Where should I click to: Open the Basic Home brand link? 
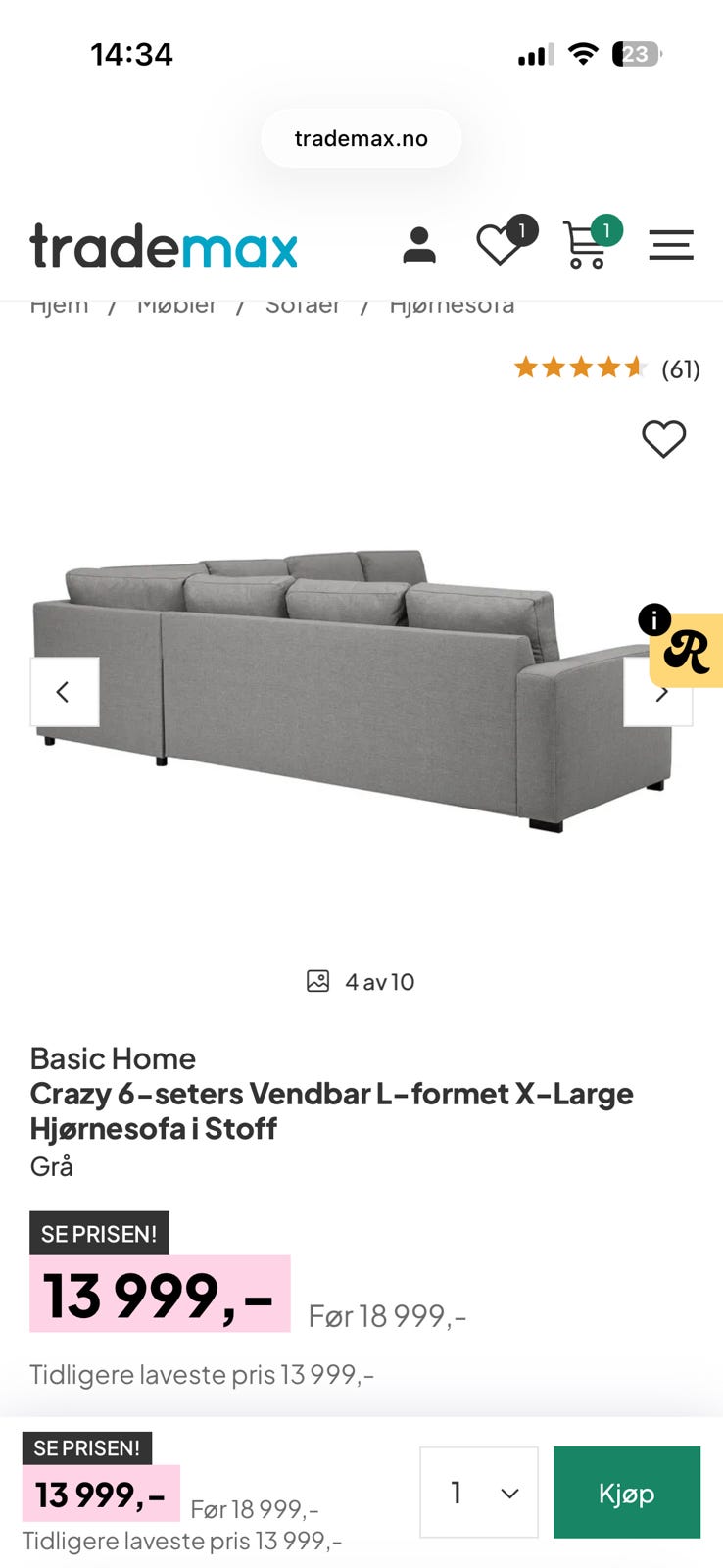(113, 1058)
